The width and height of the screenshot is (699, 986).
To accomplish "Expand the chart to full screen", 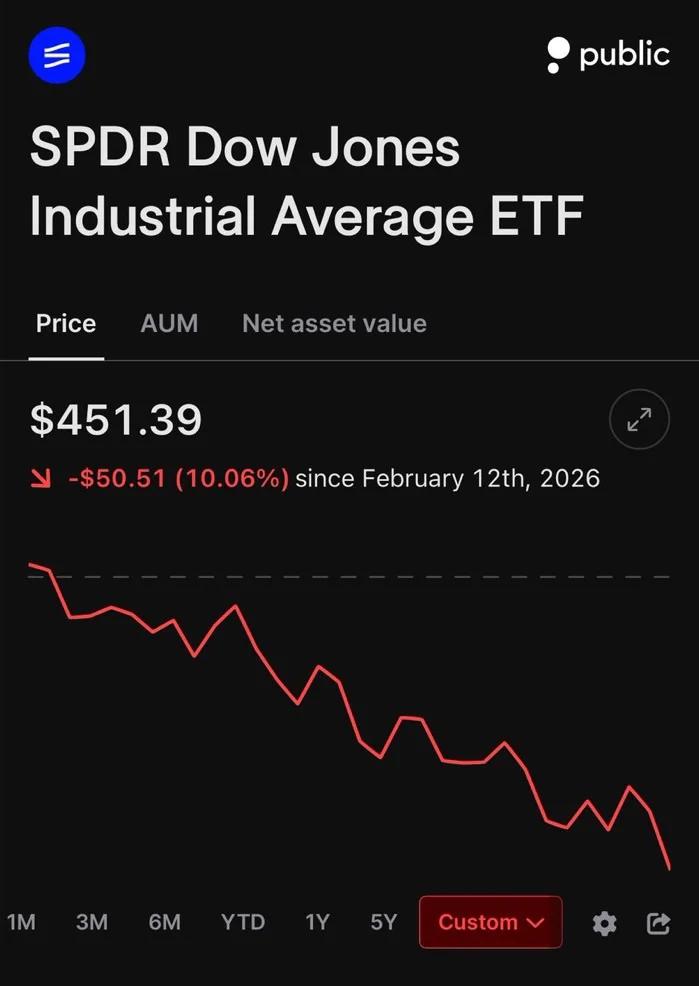I will (x=638, y=420).
